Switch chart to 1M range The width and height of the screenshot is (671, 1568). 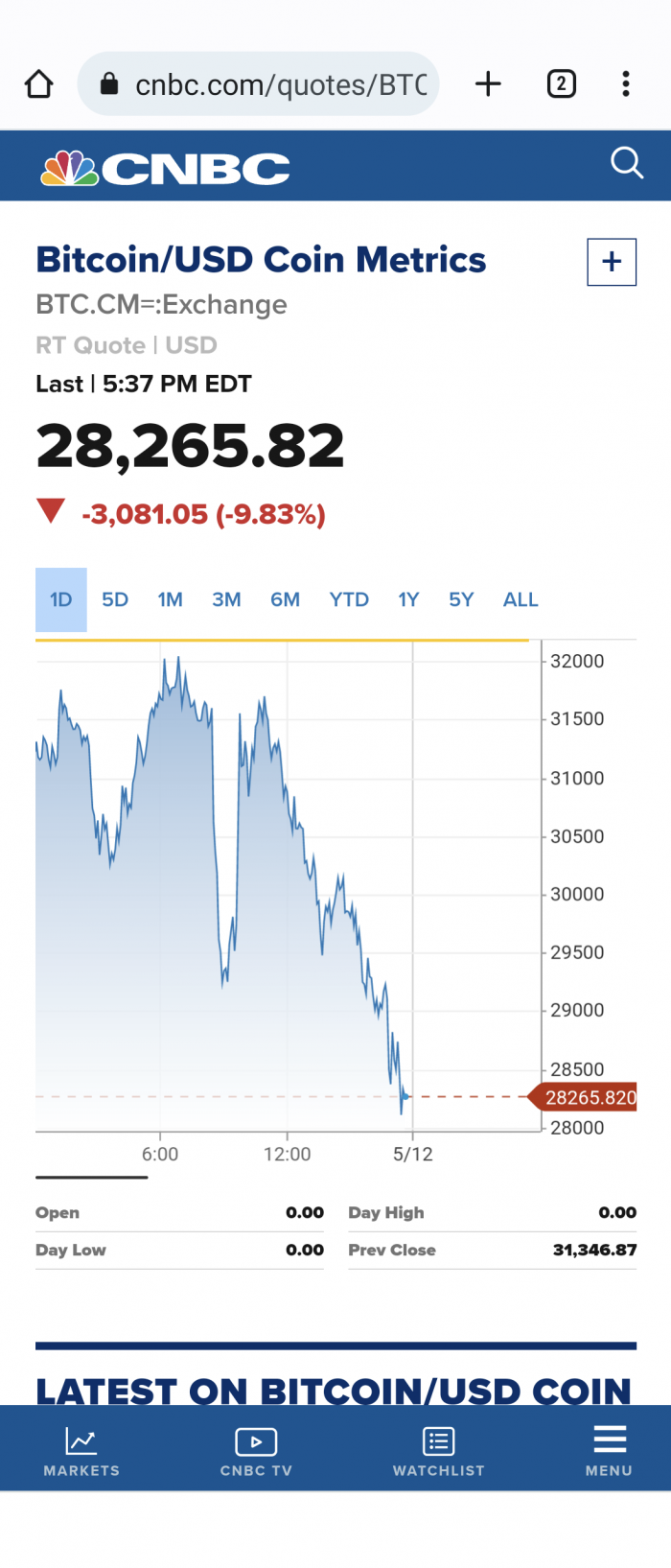pyautogui.click(x=171, y=599)
